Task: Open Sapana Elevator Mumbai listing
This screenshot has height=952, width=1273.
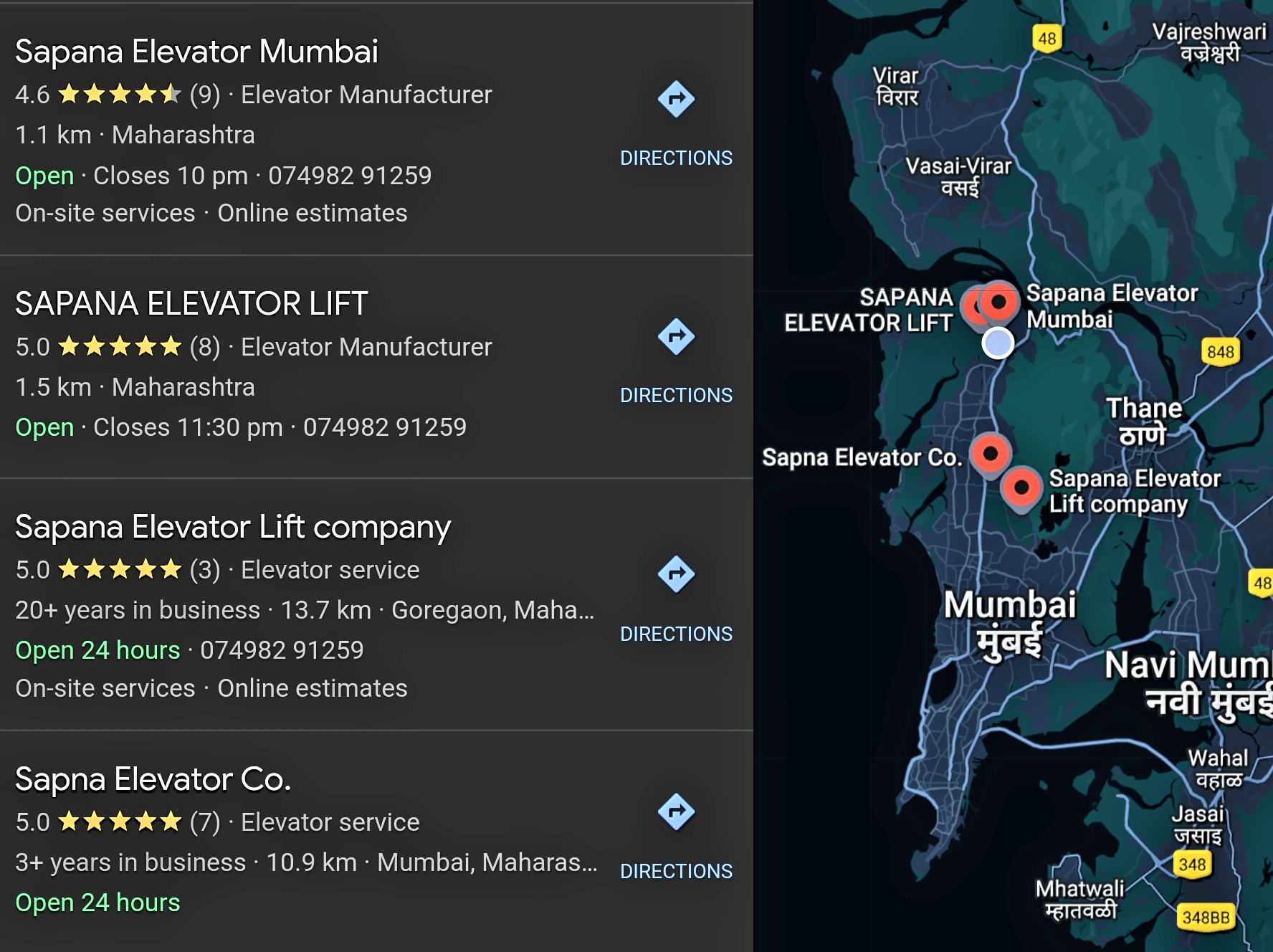Action: tap(196, 52)
